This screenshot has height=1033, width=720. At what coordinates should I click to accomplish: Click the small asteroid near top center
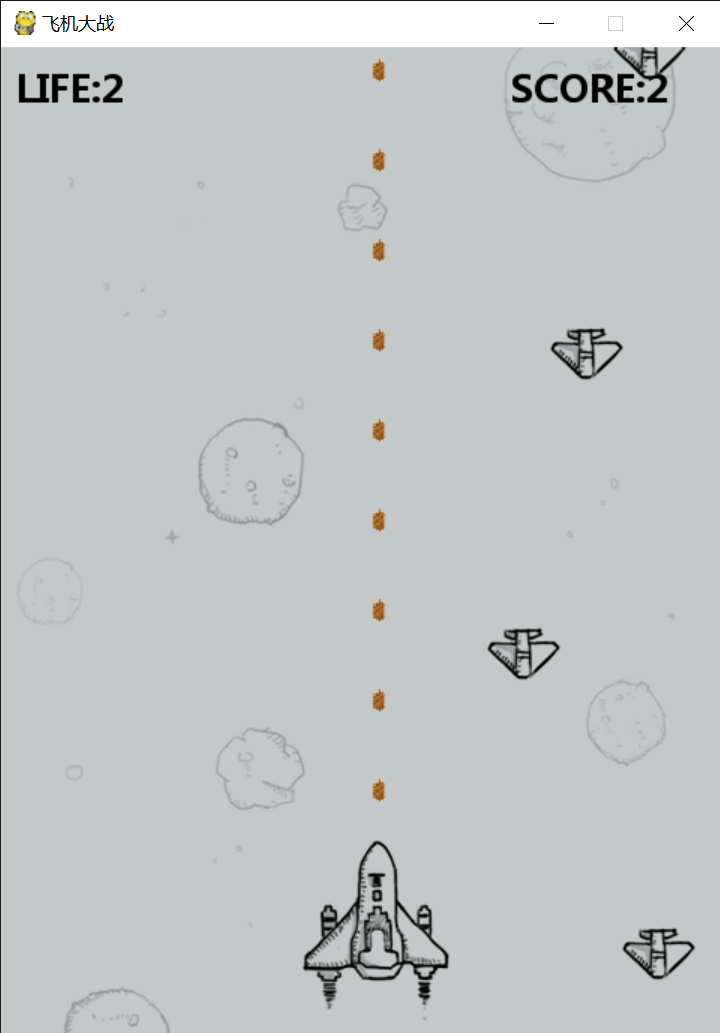[x=364, y=207]
